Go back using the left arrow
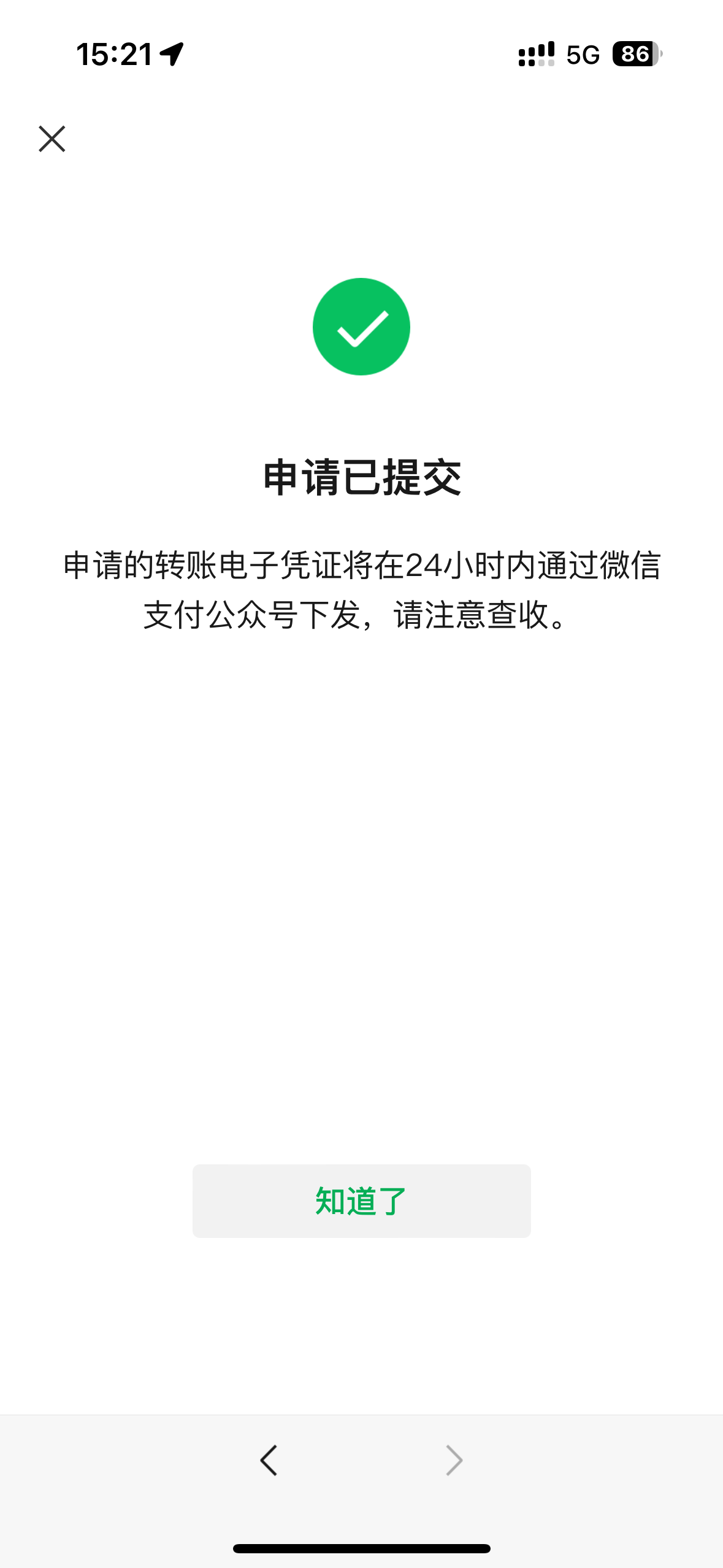Viewport: 723px width, 1568px height. (269, 1460)
